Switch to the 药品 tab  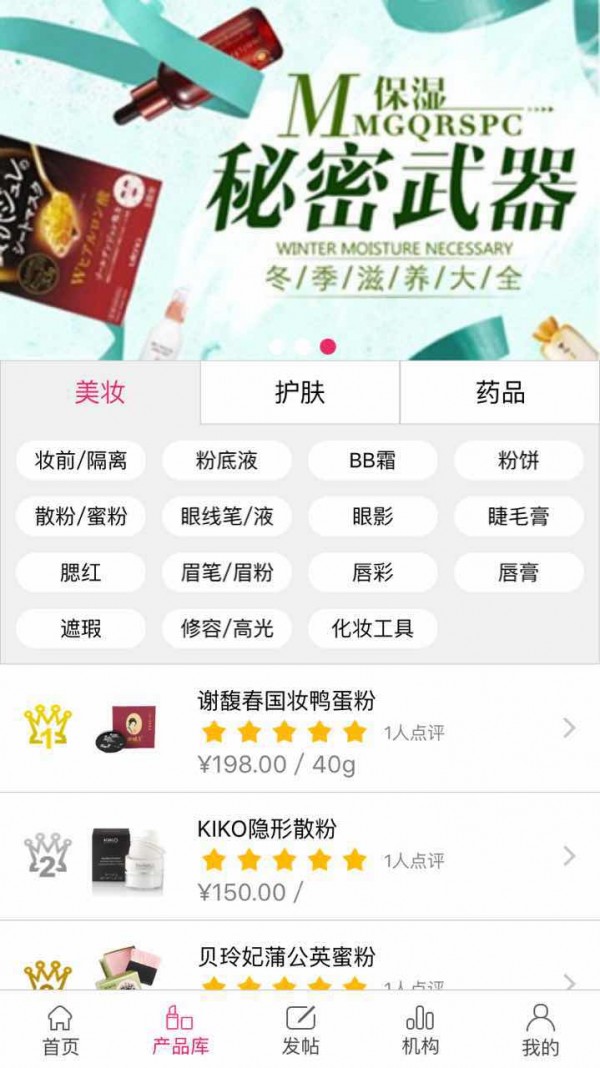pos(500,392)
